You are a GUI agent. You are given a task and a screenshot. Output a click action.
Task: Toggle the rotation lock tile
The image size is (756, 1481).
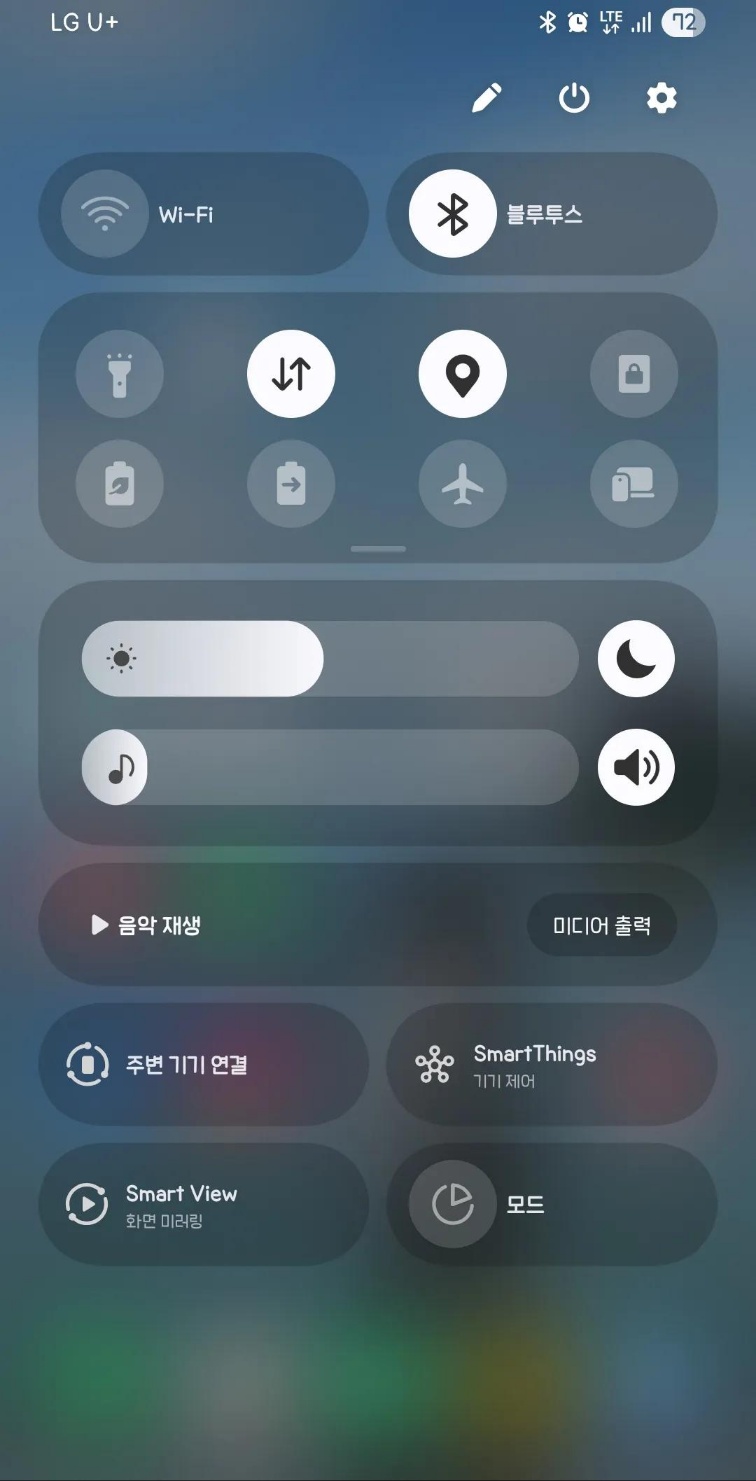[634, 376]
